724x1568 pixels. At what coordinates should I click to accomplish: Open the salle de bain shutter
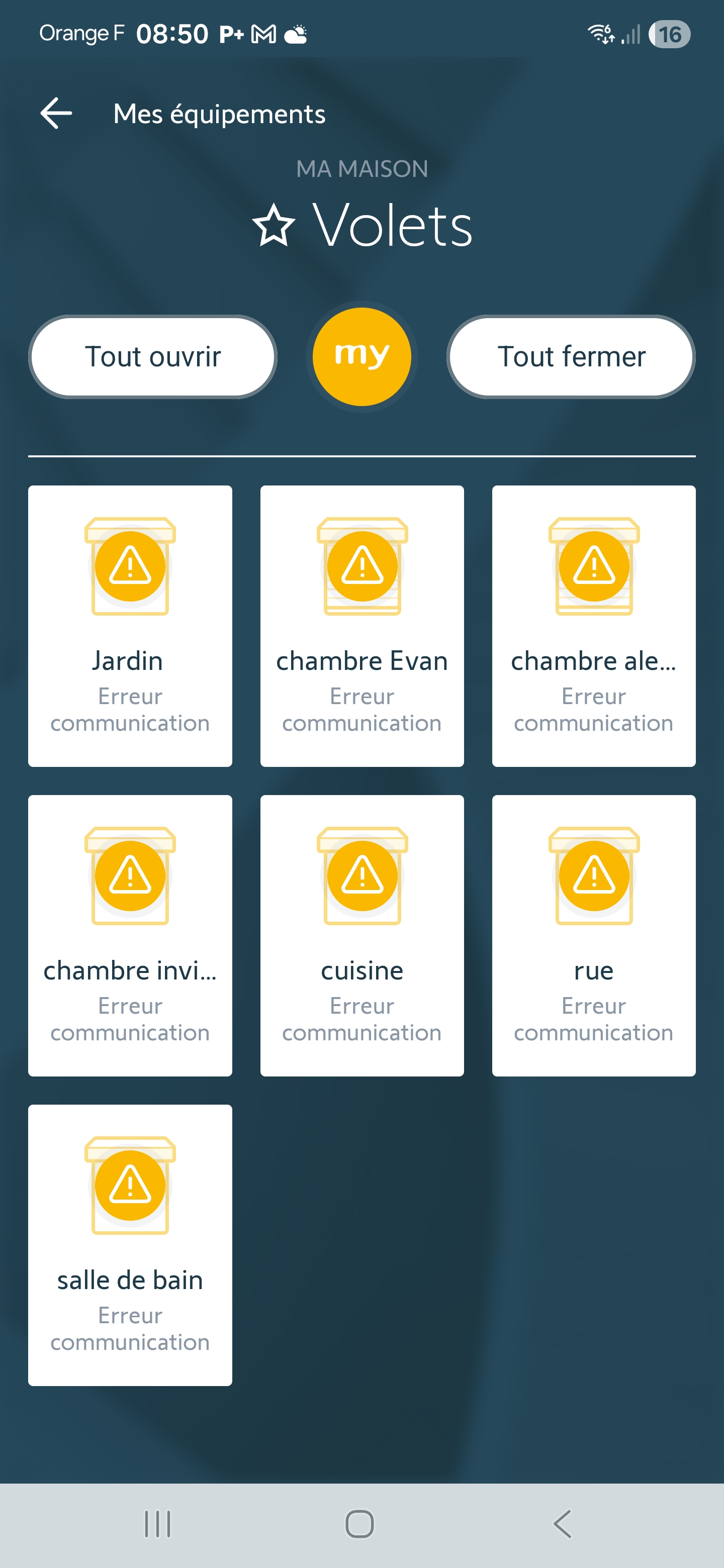coord(130,1245)
